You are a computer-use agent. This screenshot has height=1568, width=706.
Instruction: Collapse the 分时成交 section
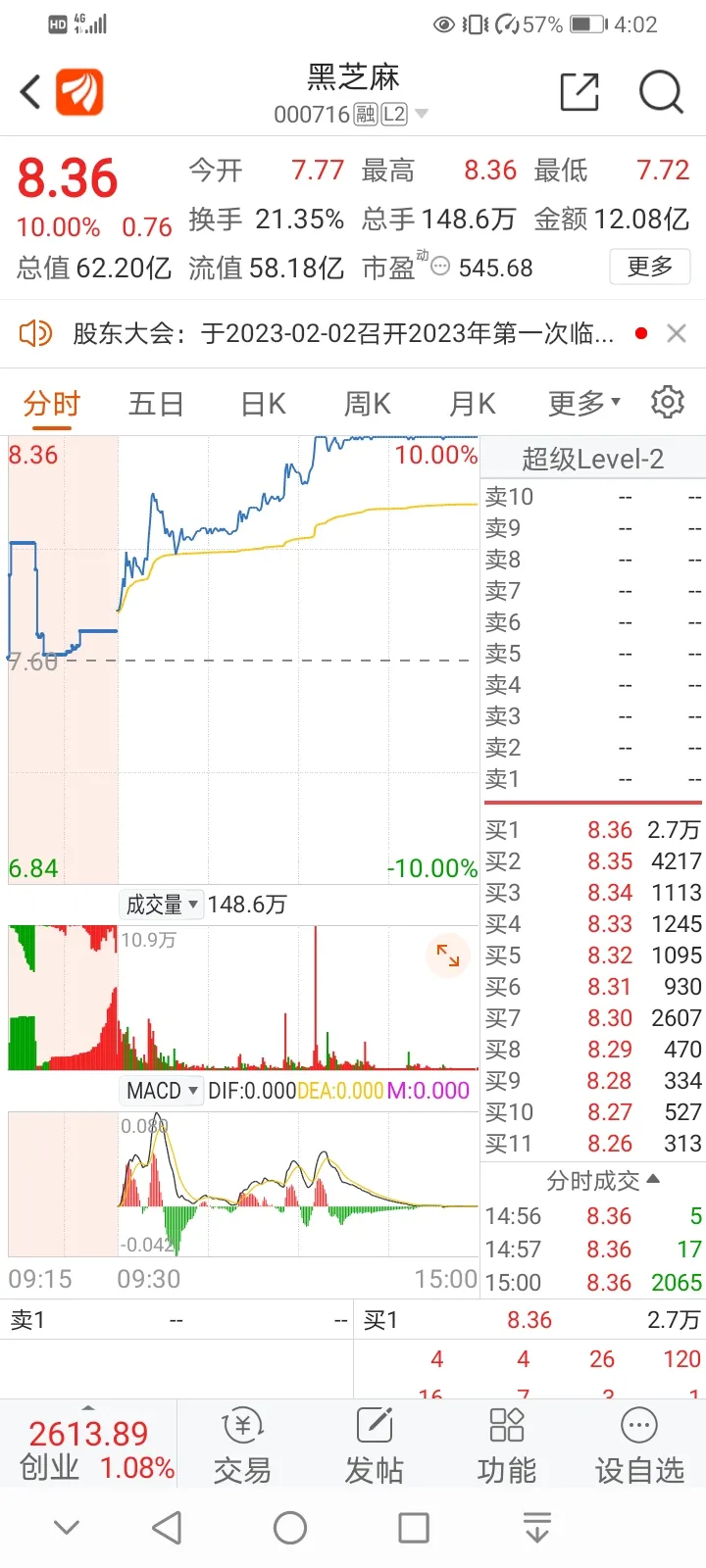point(602,1180)
